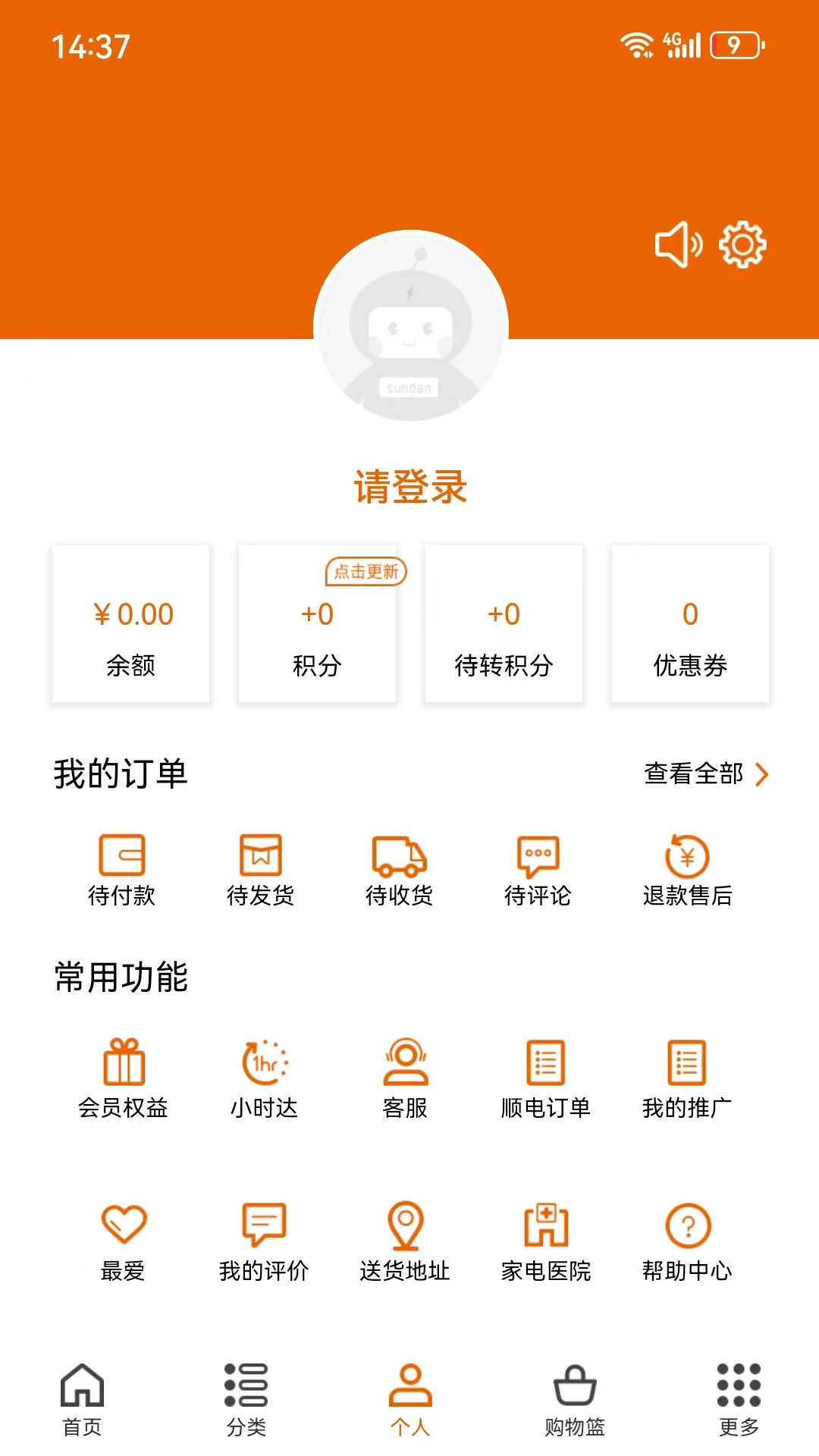Tap 请登录 to log in
The width and height of the screenshot is (819, 1456).
[409, 486]
